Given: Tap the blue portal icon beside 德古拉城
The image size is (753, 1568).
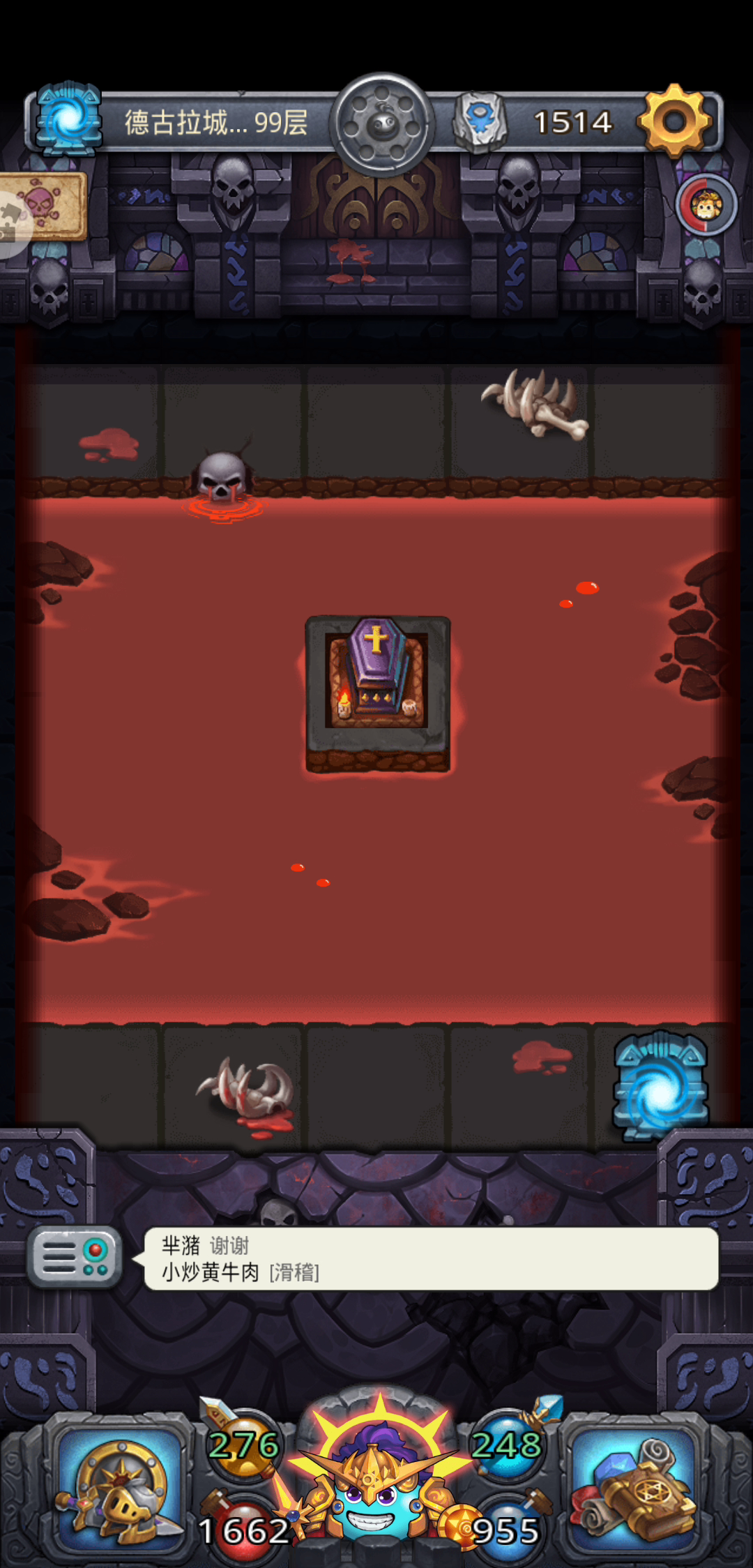Looking at the screenshot, I should [x=68, y=119].
